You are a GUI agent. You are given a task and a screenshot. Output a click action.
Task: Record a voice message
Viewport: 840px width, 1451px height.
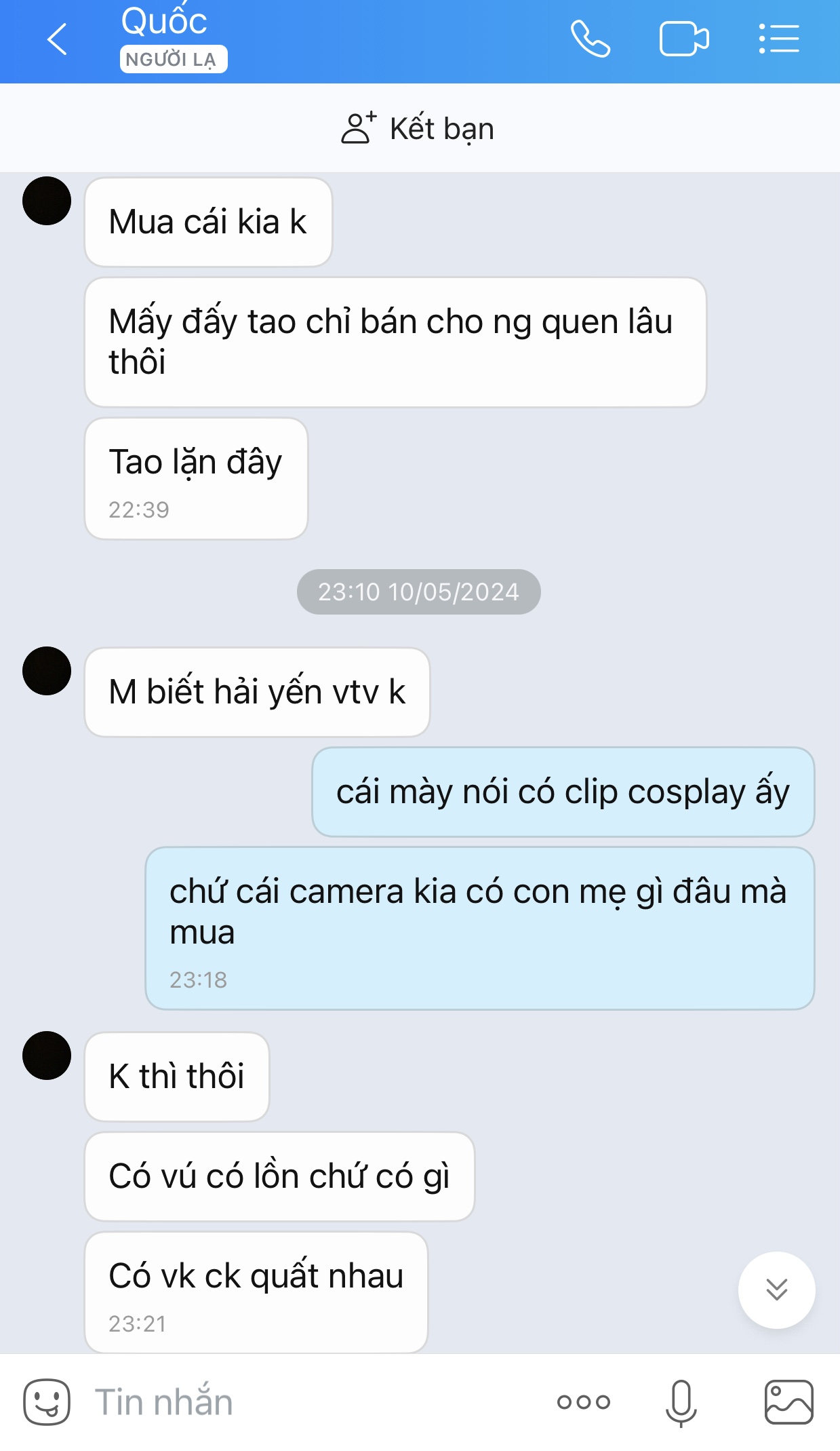(681, 1402)
